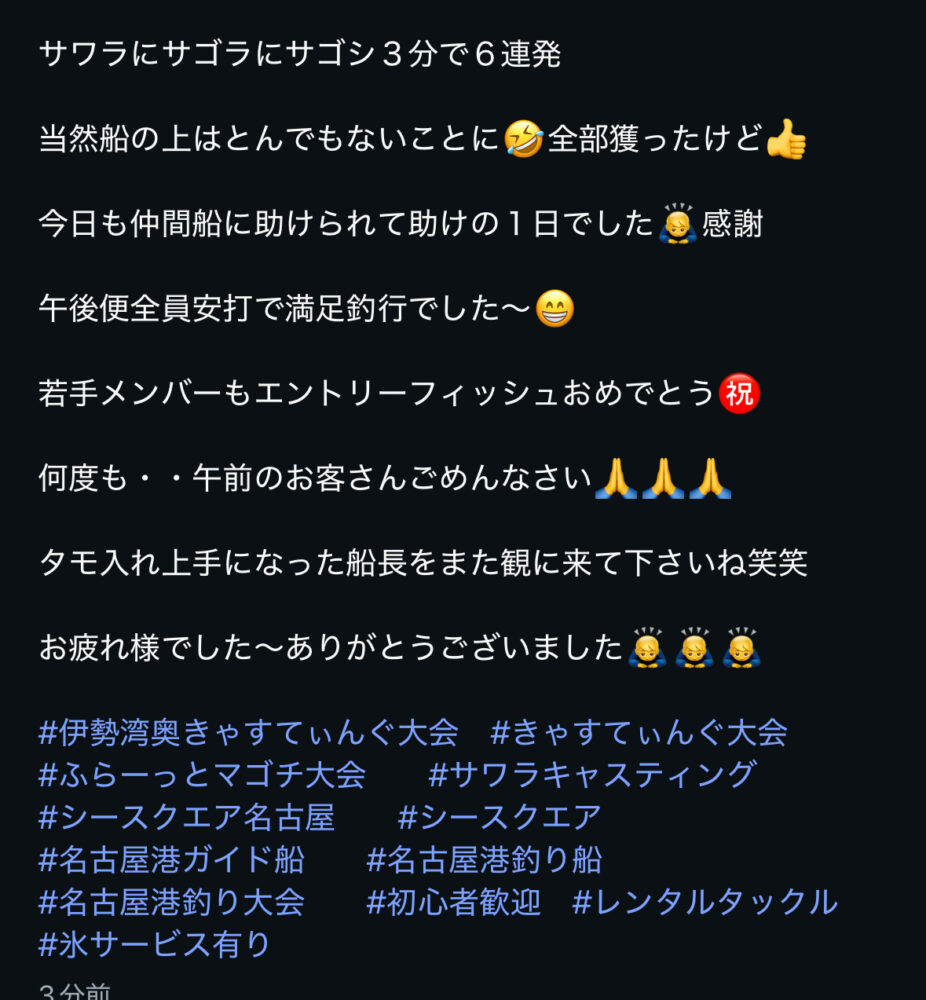Open hashtag #名古屋港釣り大会
926x1000 pixels.
coord(171,901)
